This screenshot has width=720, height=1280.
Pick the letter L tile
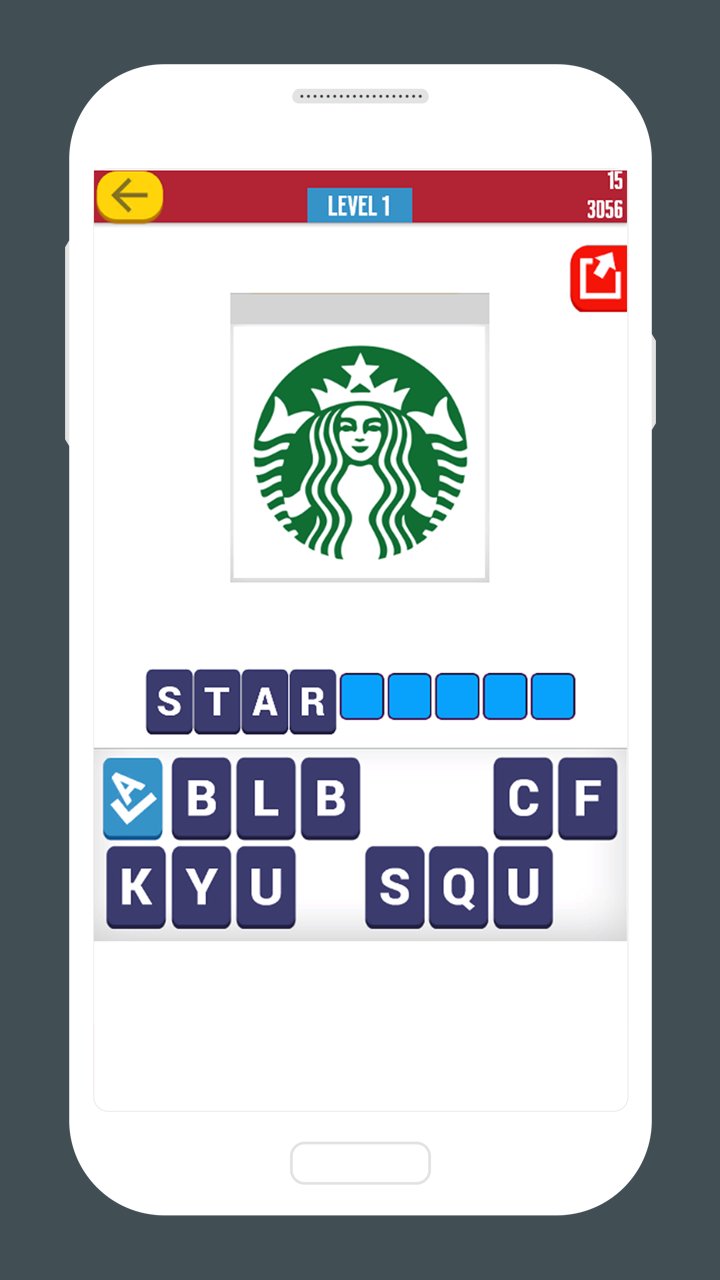click(x=265, y=797)
